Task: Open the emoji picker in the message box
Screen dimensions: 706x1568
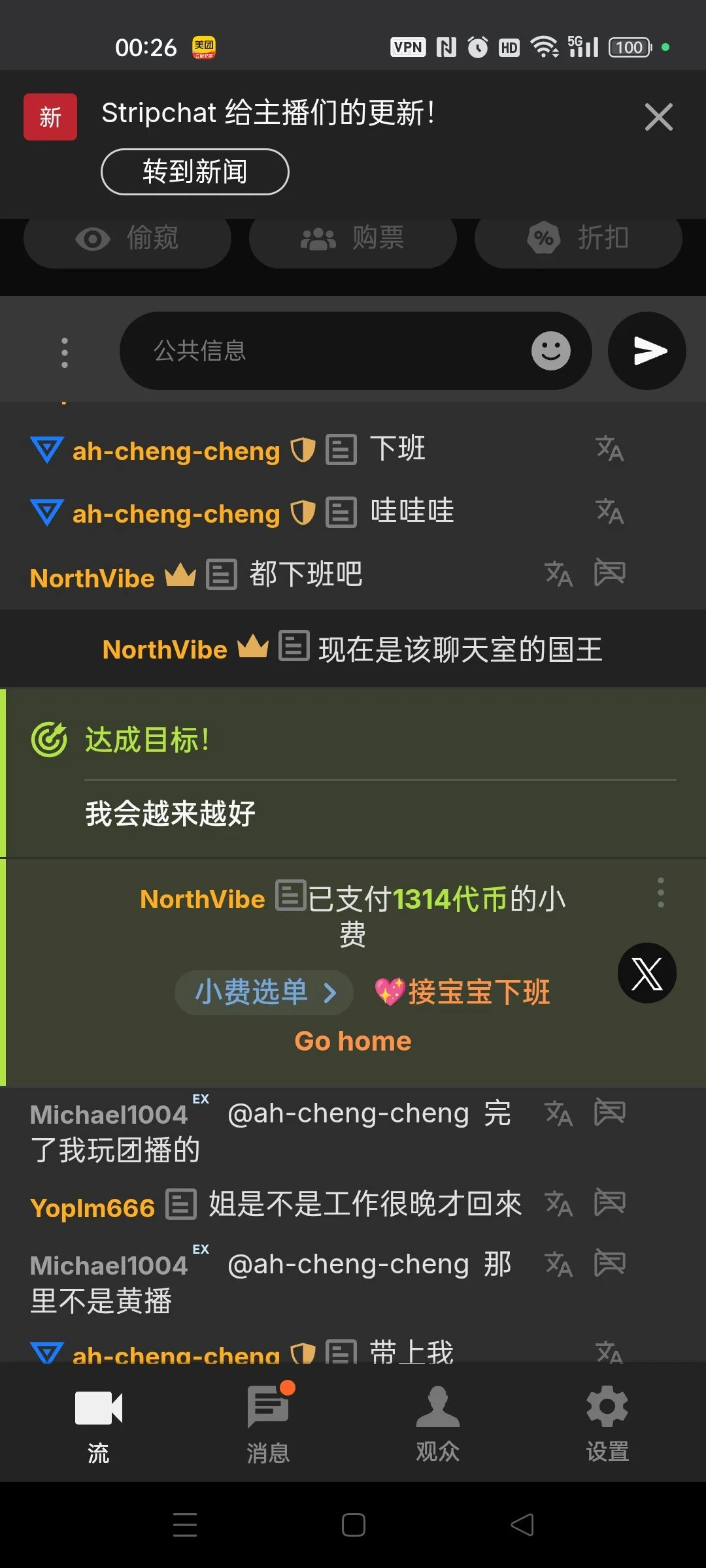Action: pyautogui.click(x=550, y=351)
